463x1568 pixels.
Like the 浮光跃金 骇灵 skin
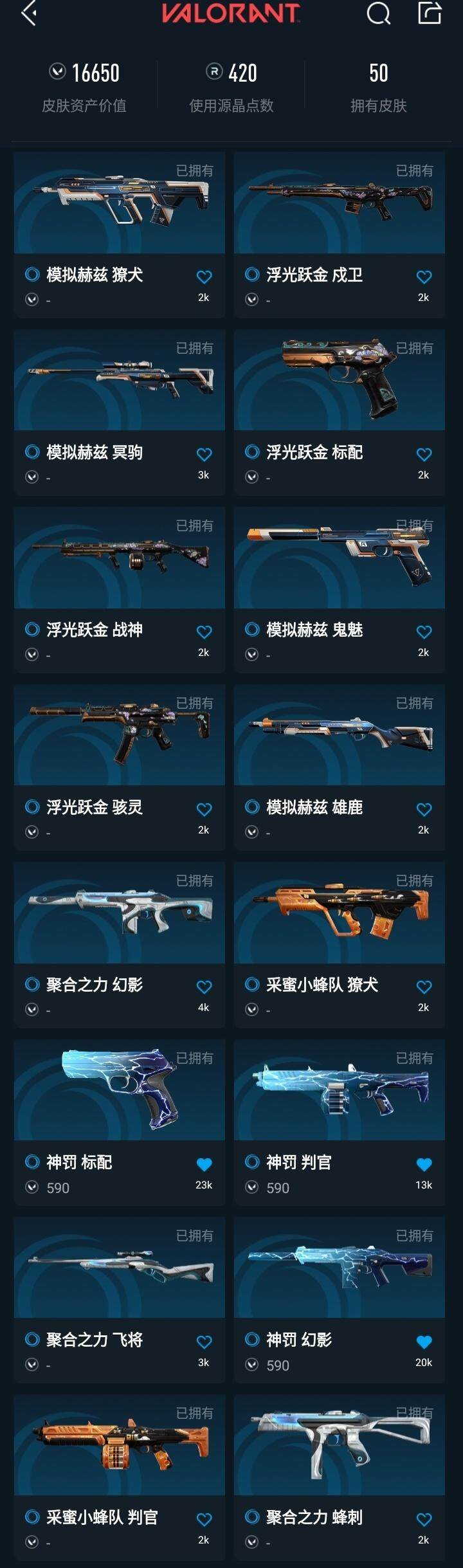(x=204, y=810)
